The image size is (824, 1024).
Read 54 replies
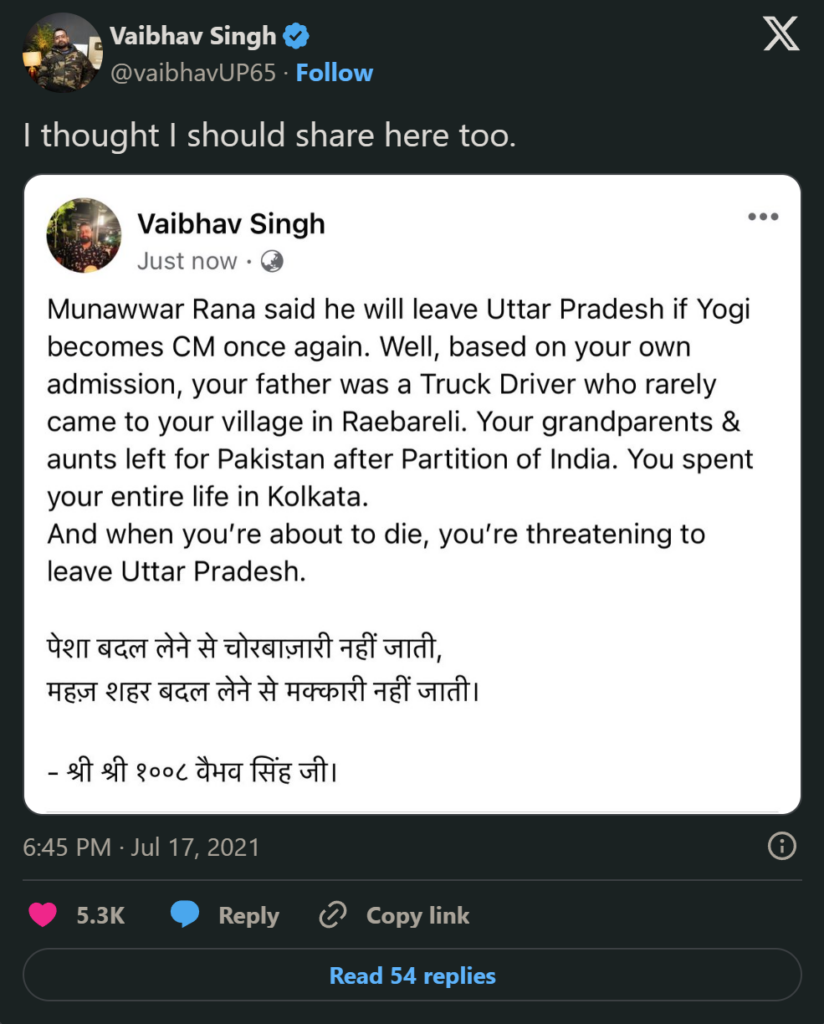[x=412, y=975]
